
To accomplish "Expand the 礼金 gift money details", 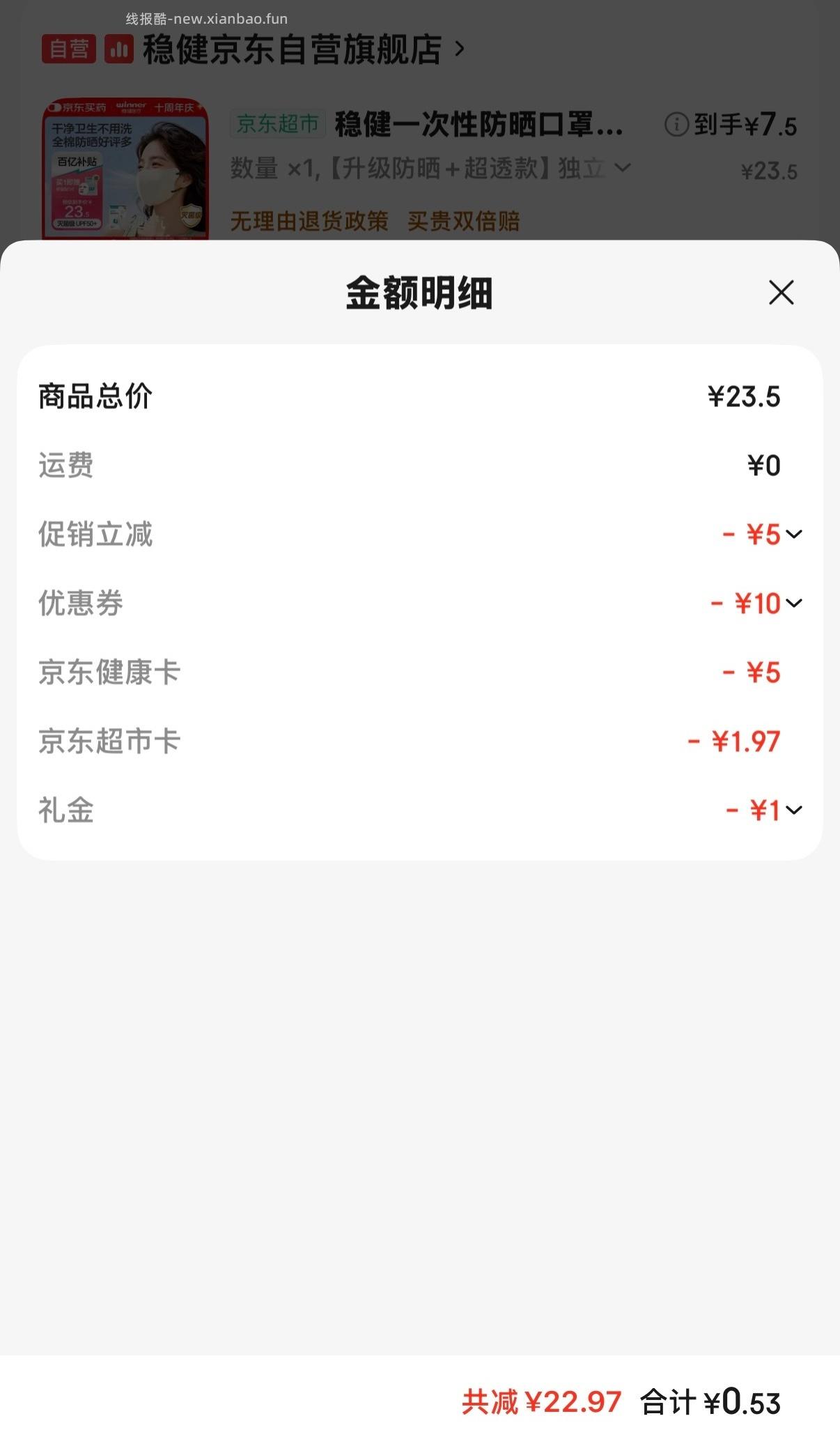I will (794, 810).
